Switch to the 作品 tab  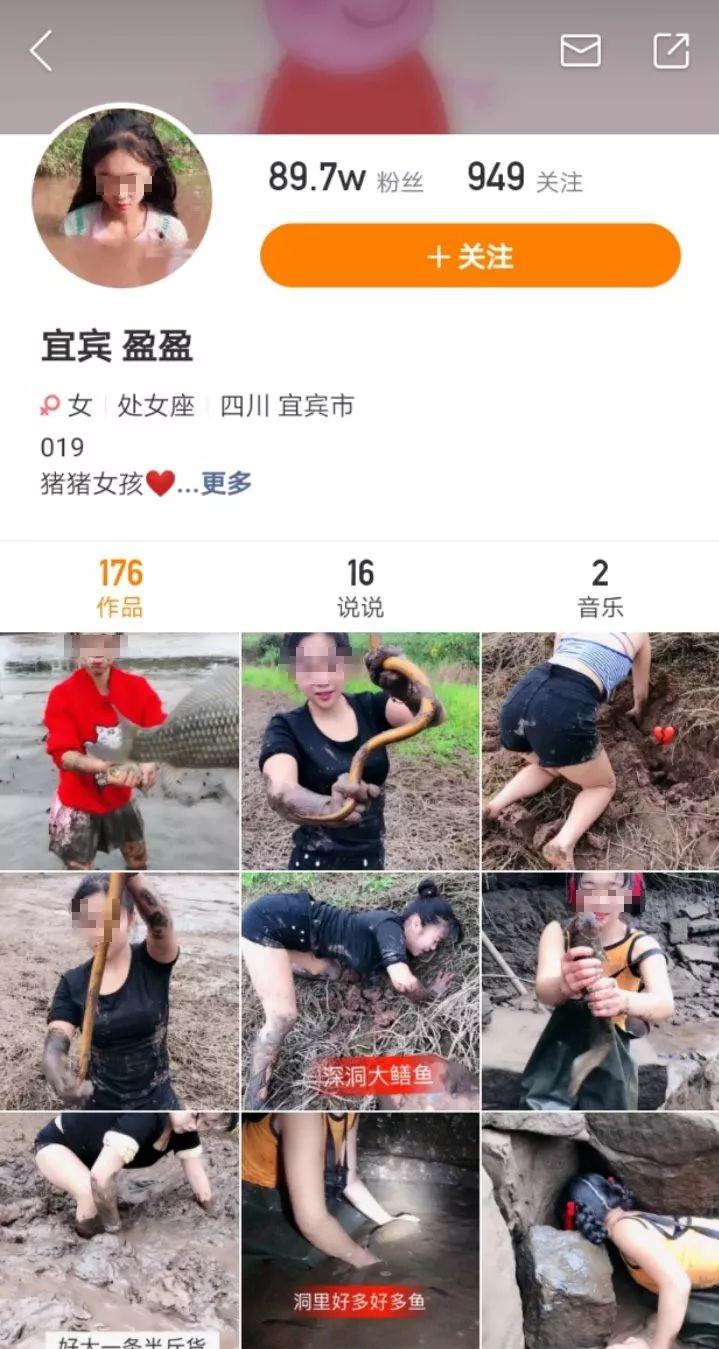tap(120, 588)
